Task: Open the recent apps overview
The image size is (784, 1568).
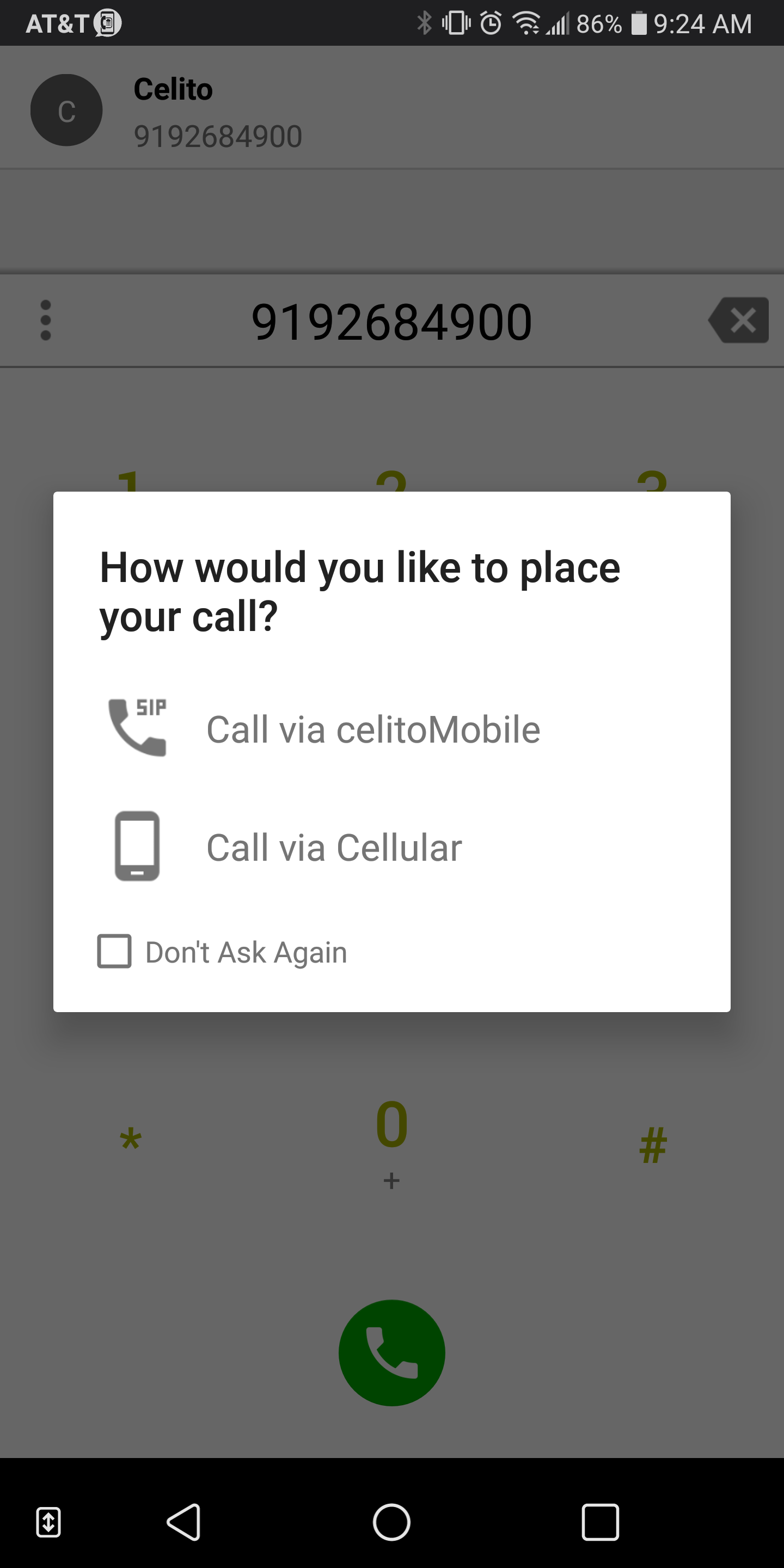Action: pyautogui.click(x=600, y=1522)
